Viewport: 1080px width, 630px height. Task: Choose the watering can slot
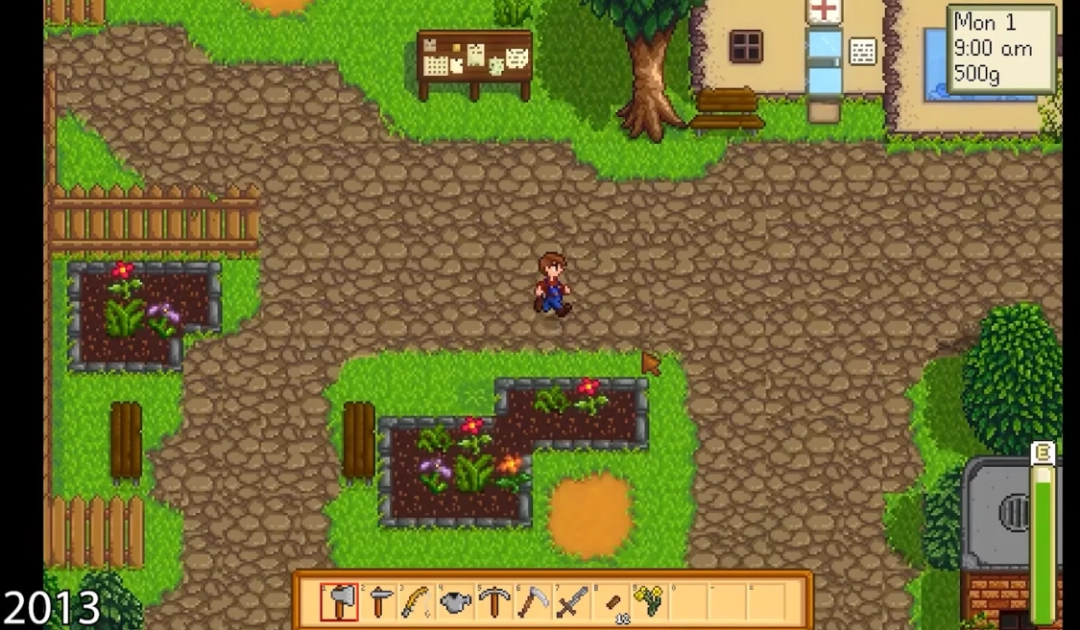(x=456, y=602)
